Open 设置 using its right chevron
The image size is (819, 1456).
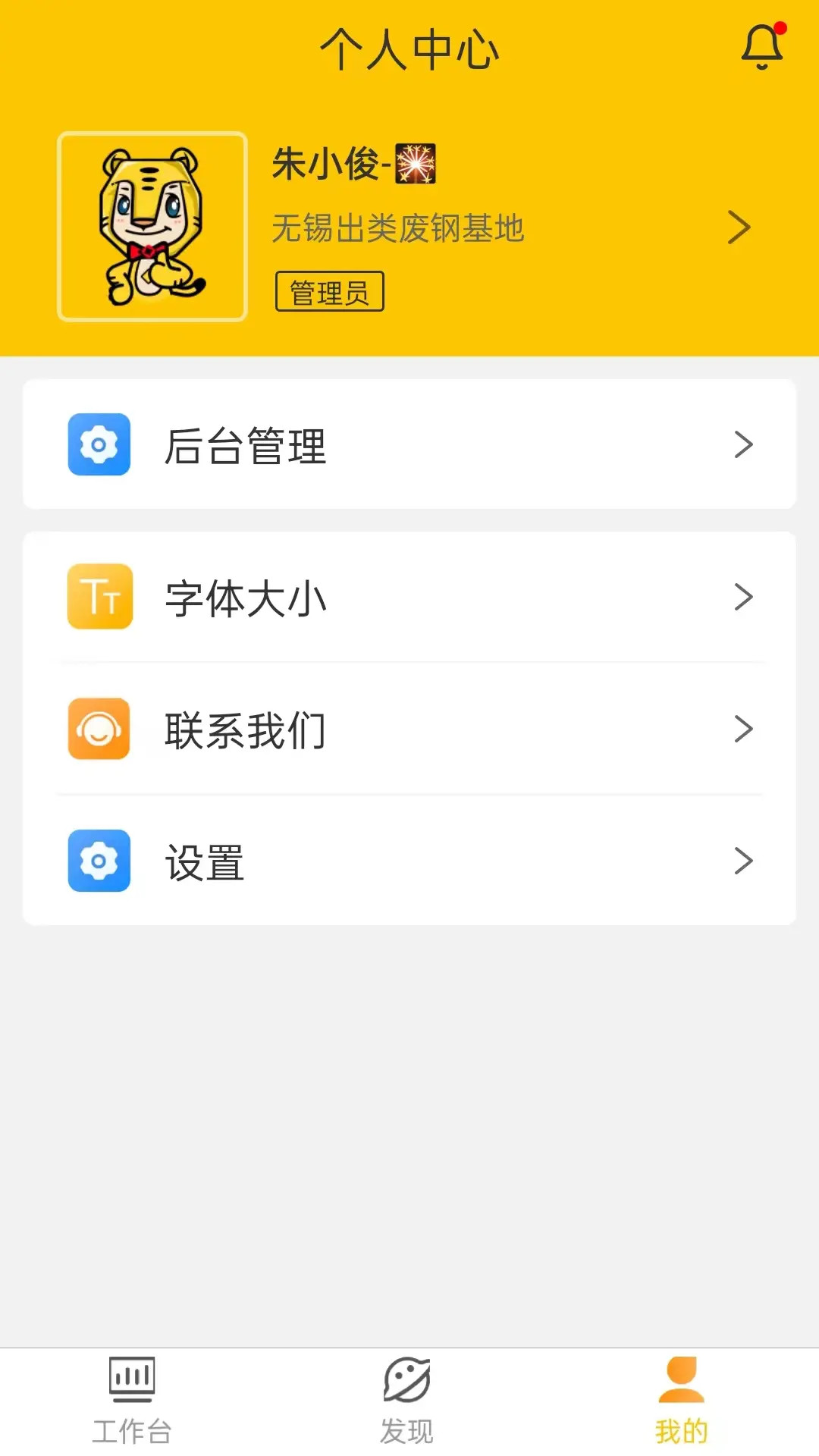[744, 861]
